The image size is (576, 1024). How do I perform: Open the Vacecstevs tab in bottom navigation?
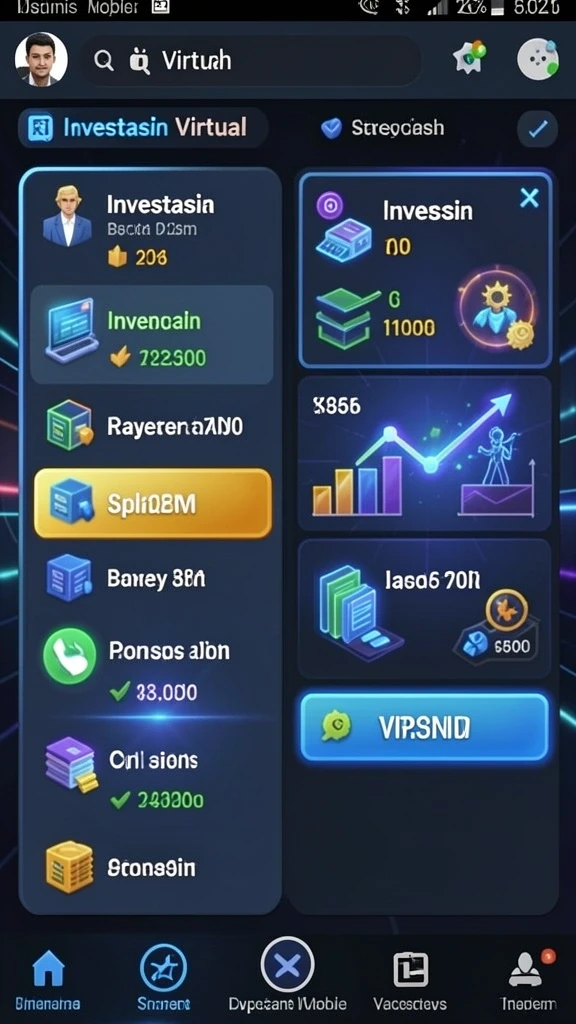pyautogui.click(x=410, y=980)
